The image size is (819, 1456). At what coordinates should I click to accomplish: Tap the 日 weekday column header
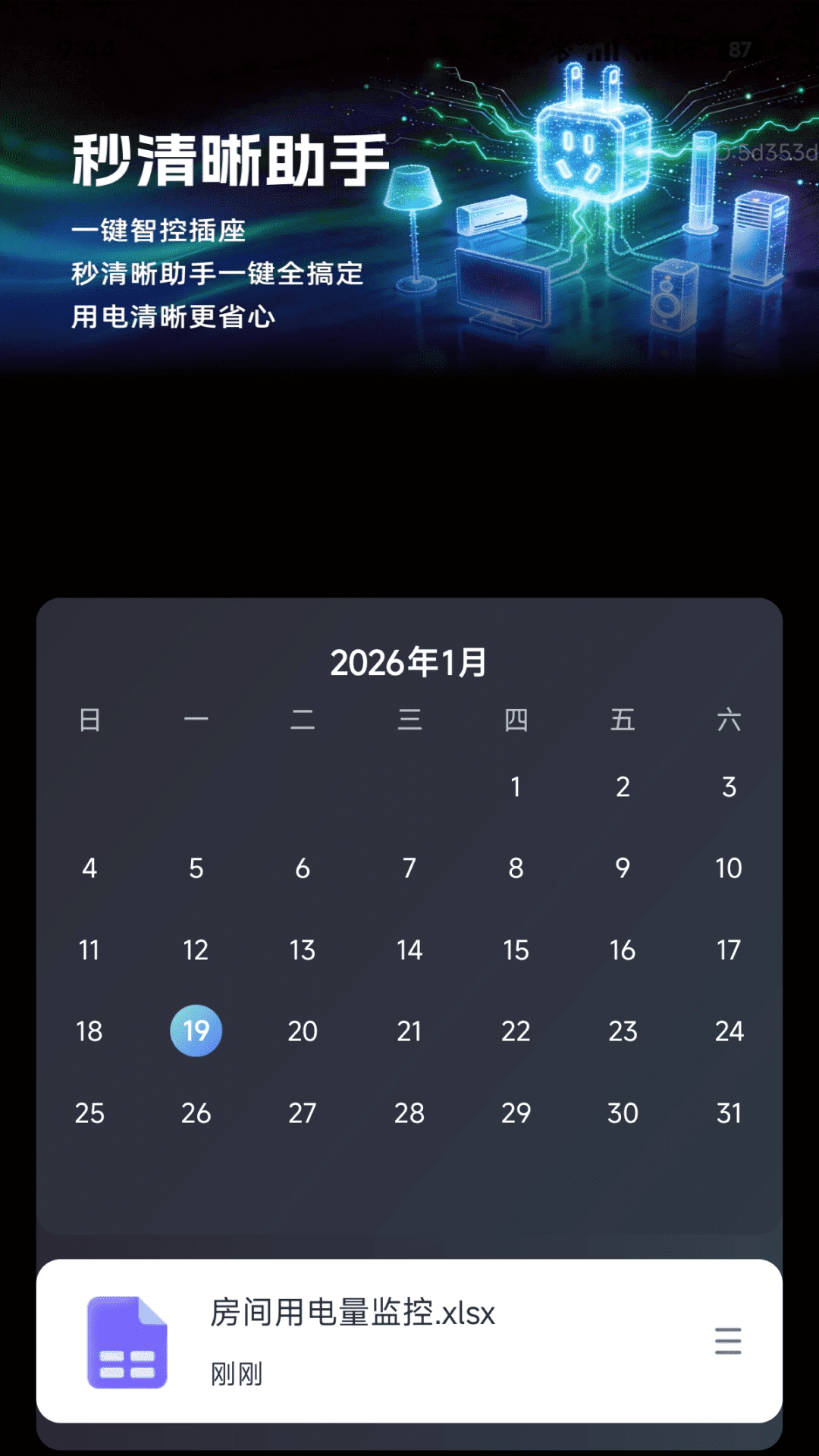coord(90,720)
